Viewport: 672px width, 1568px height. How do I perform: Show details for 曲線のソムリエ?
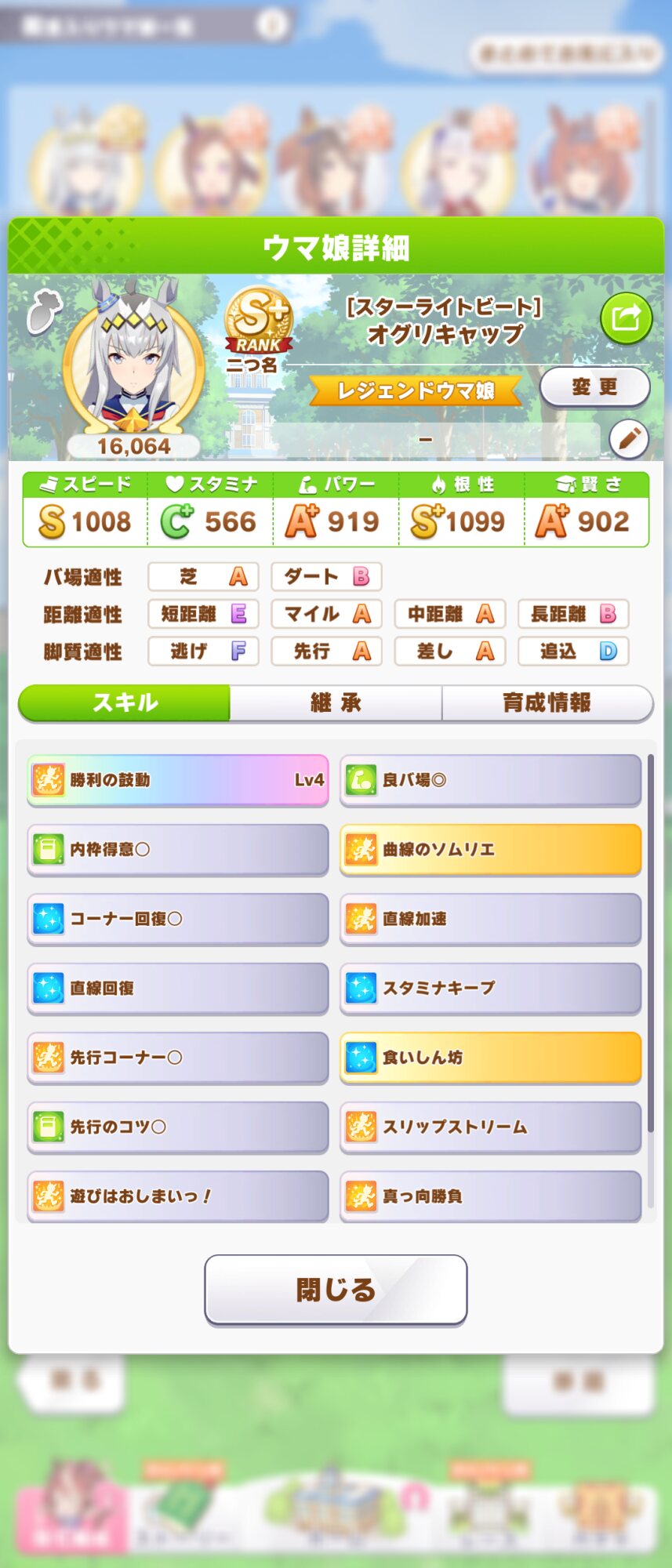click(x=490, y=849)
